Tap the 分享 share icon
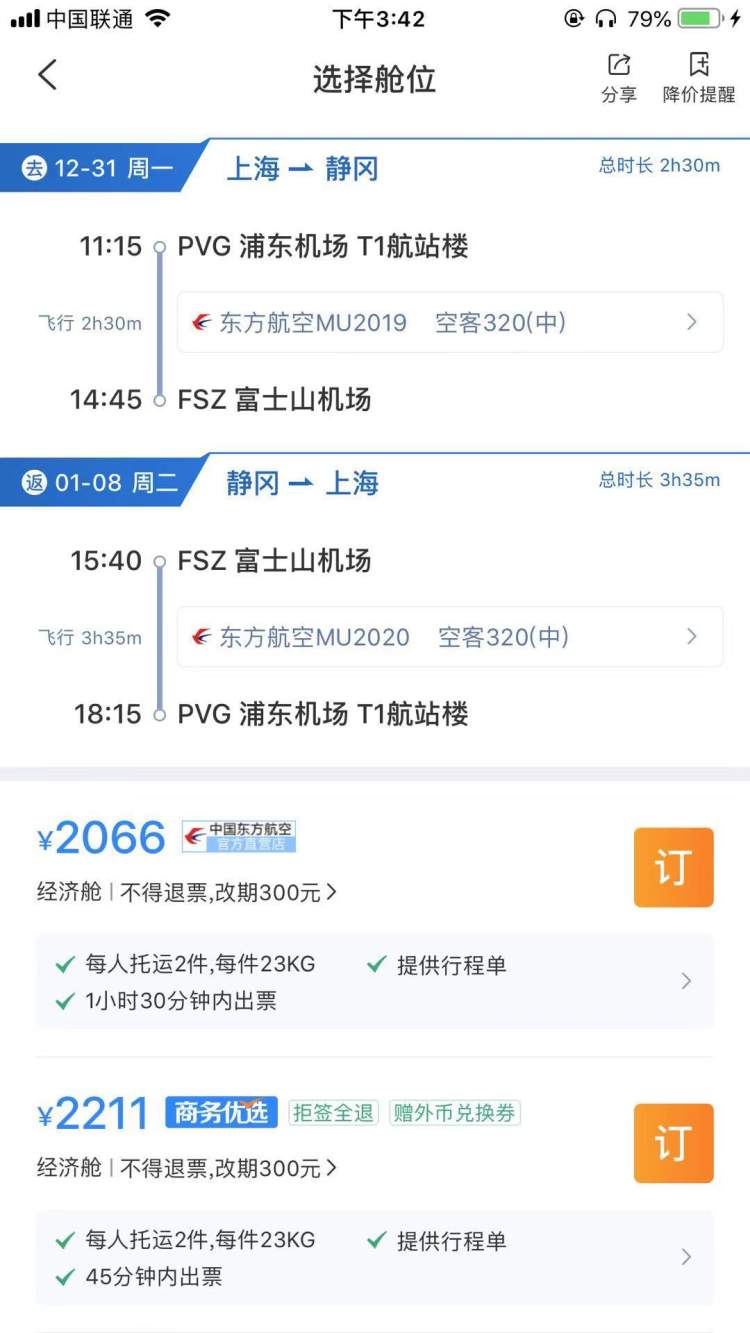Image resolution: width=750 pixels, height=1333 pixels. tap(619, 78)
